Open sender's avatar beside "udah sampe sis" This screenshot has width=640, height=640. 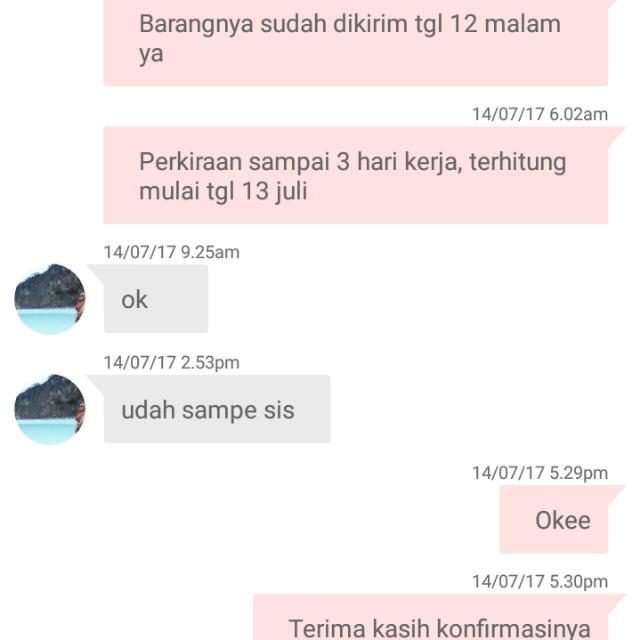click(x=50, y=409)
